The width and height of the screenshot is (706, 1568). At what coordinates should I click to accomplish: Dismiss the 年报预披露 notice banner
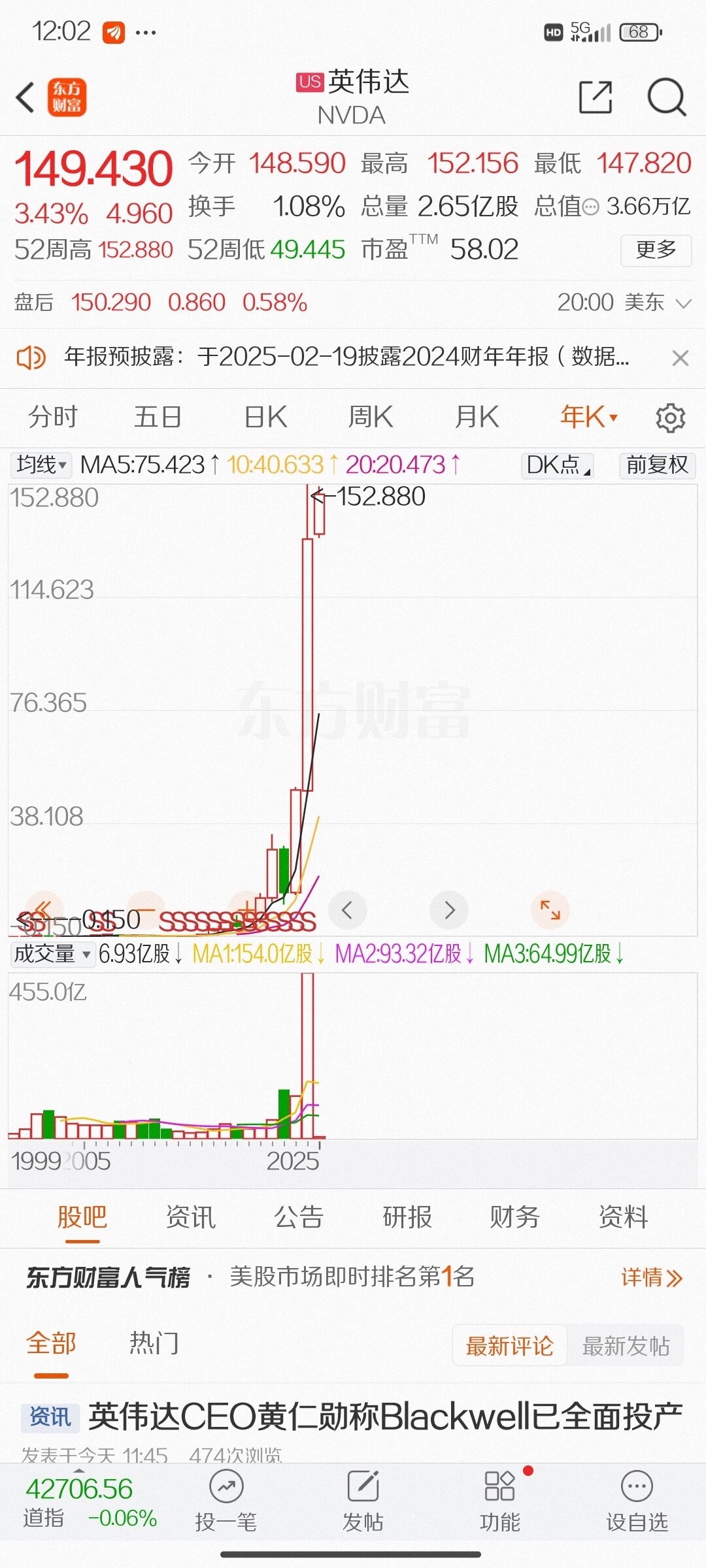coord(681,358)
